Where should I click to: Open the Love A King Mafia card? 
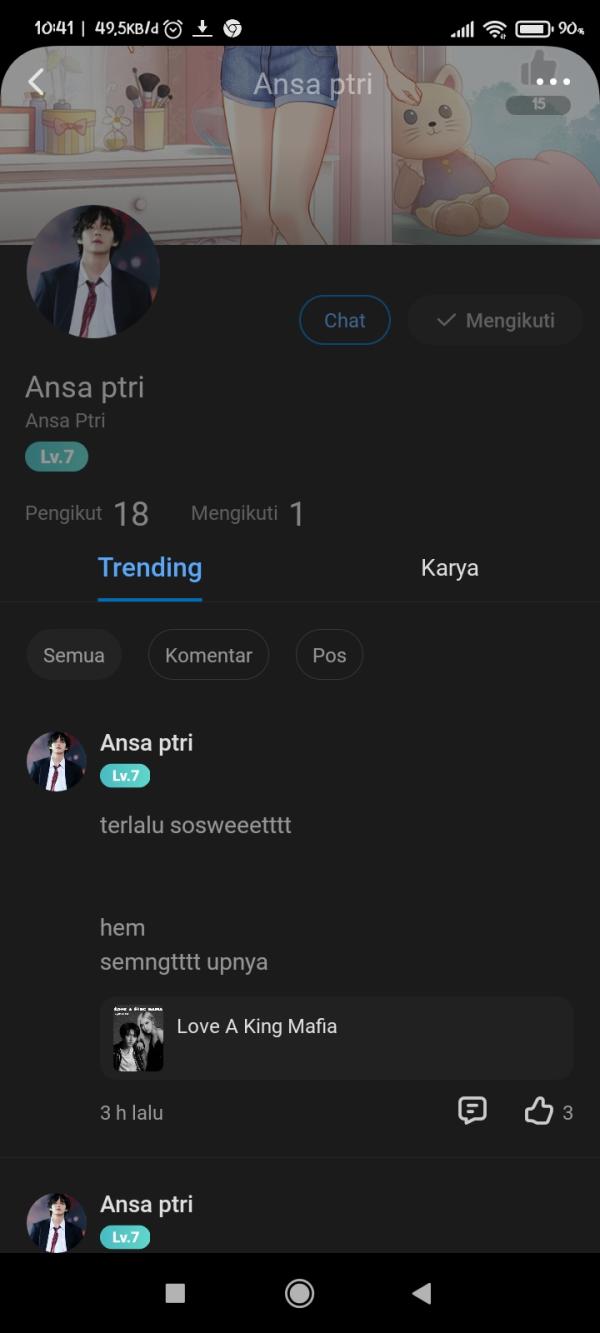click(336, 1038)
